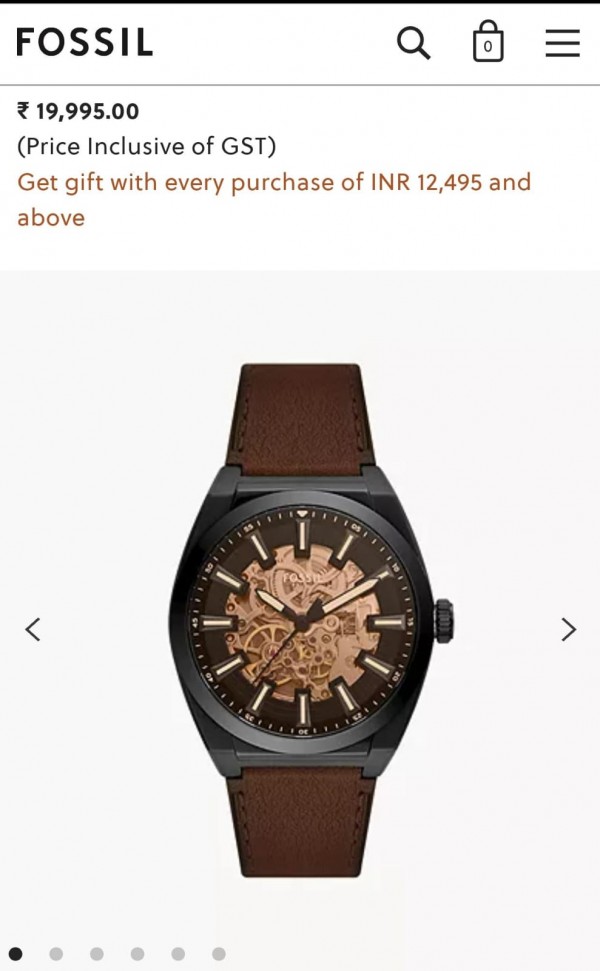
Task: Show the next product image
Action: (568, 629)
